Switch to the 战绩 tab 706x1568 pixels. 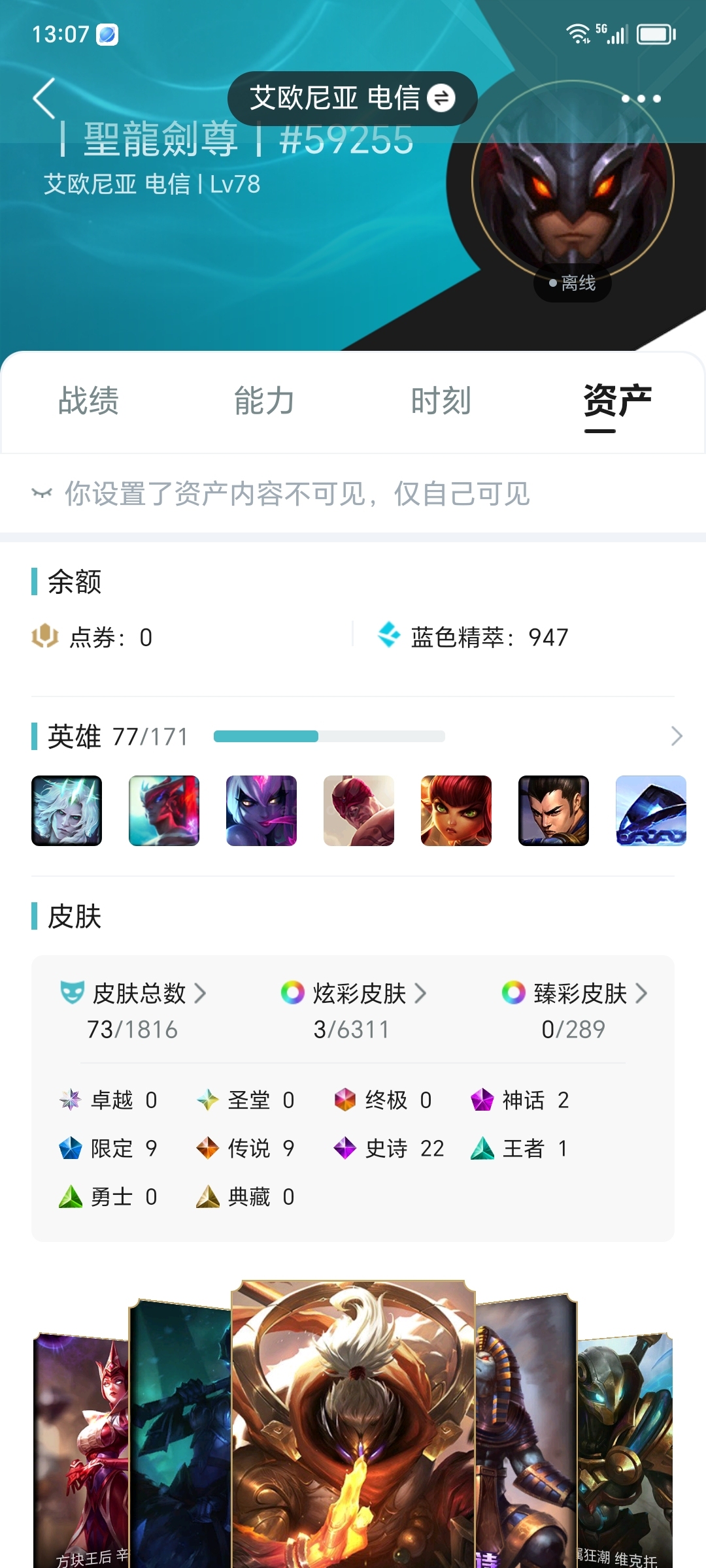click(x=89, y=400)
